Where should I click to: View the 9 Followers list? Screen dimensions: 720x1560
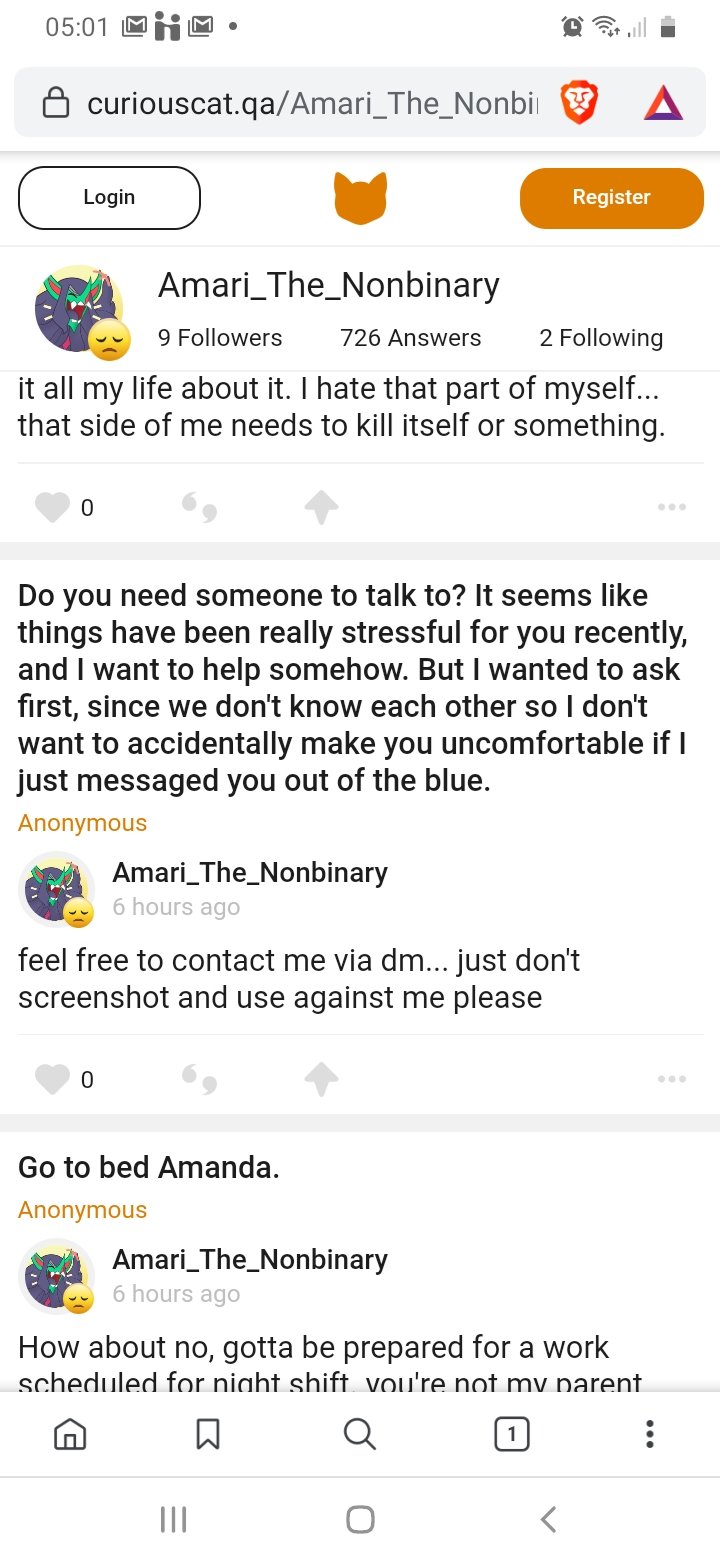(220, 338)
